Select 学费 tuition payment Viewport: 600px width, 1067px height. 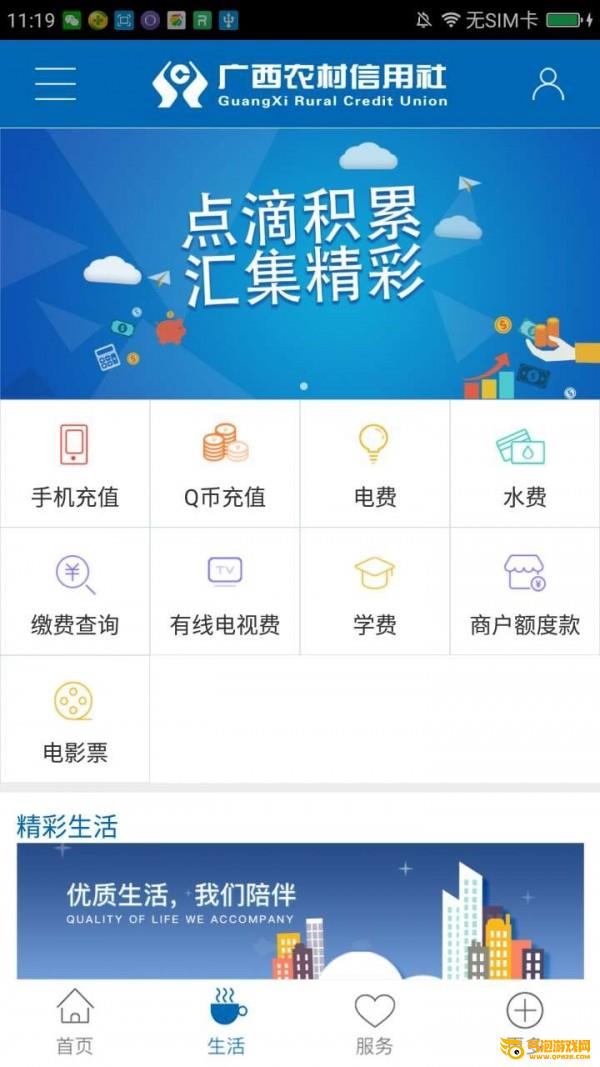coord(375,592)
